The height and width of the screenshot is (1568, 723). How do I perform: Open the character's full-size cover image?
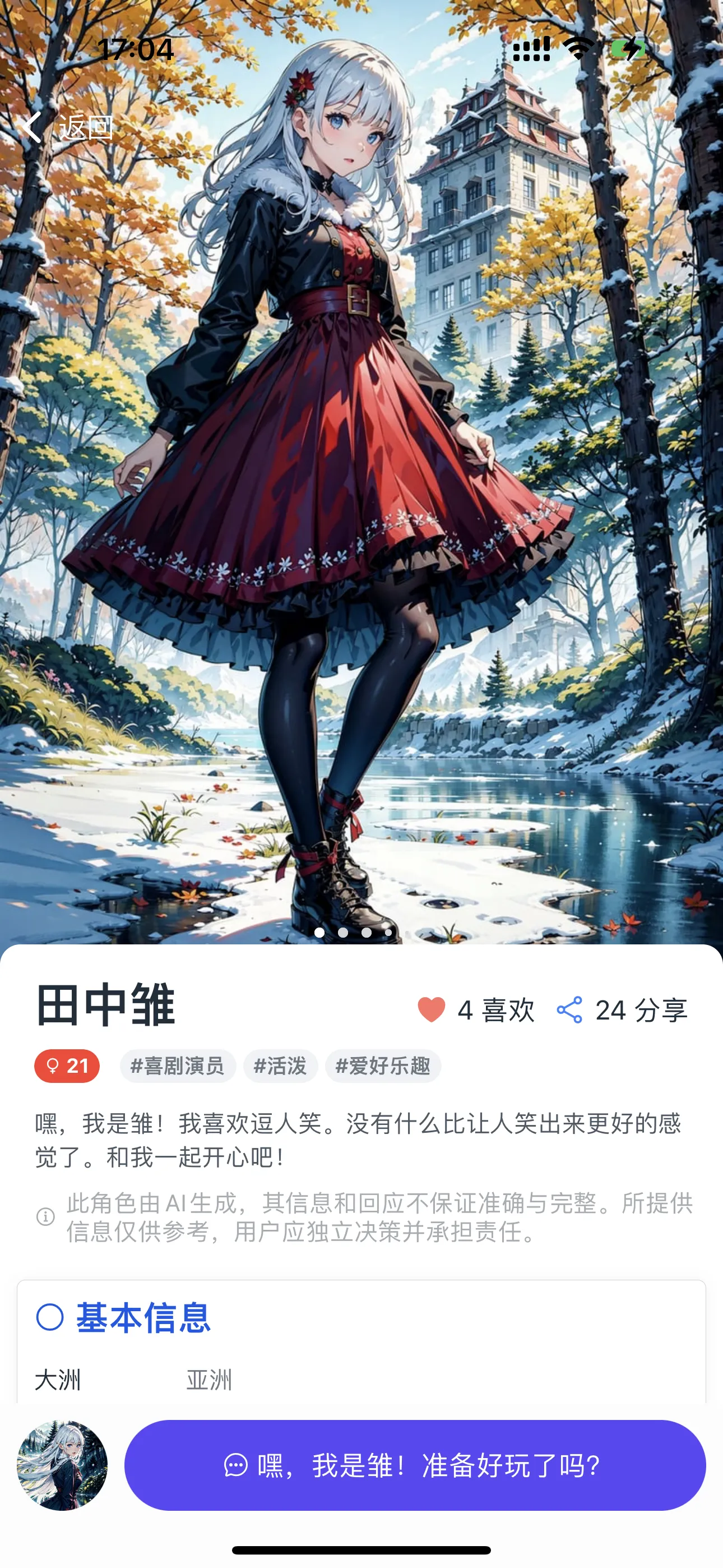tap(361, 463)
